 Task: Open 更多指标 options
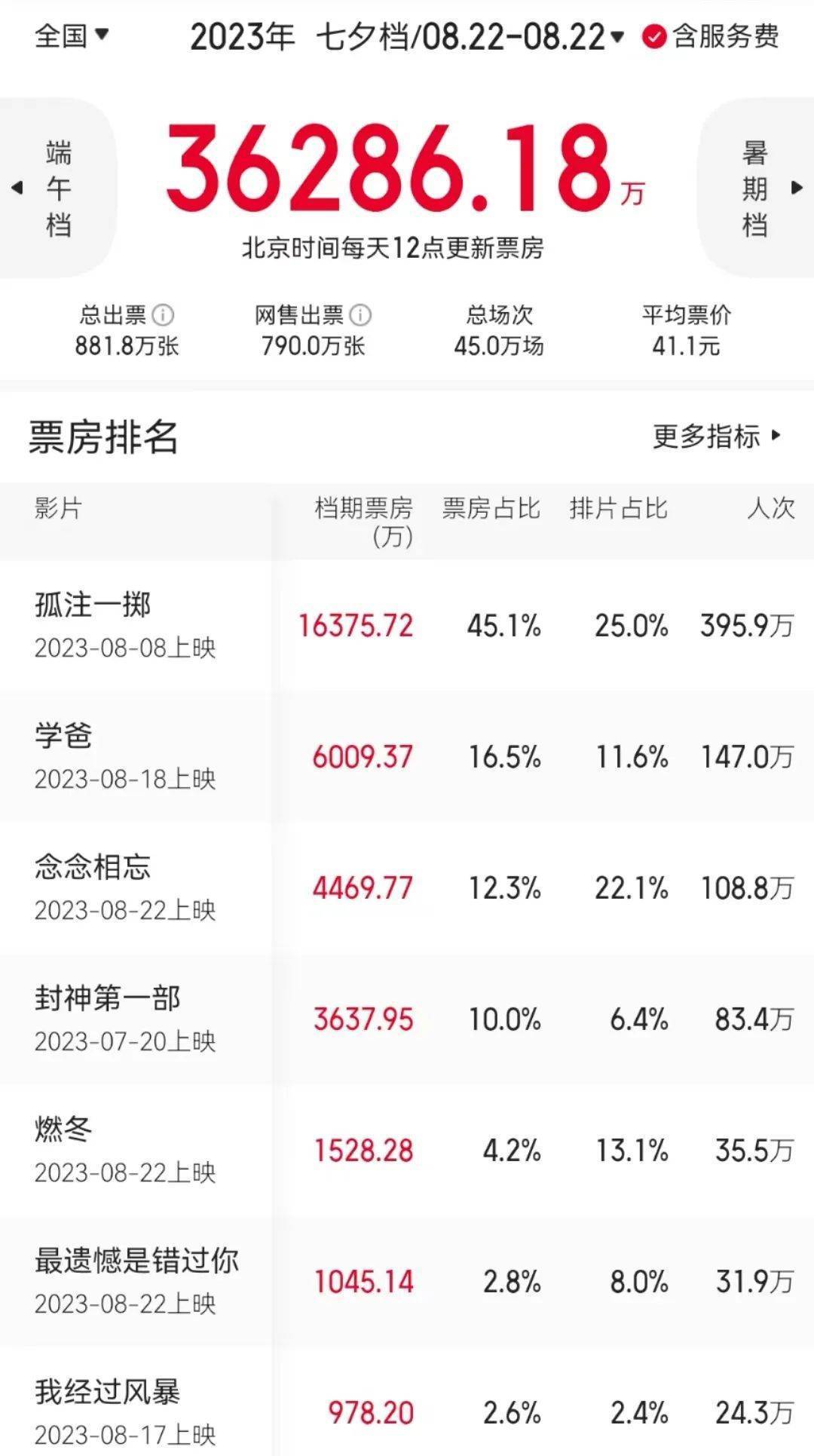tap(716, 436)
